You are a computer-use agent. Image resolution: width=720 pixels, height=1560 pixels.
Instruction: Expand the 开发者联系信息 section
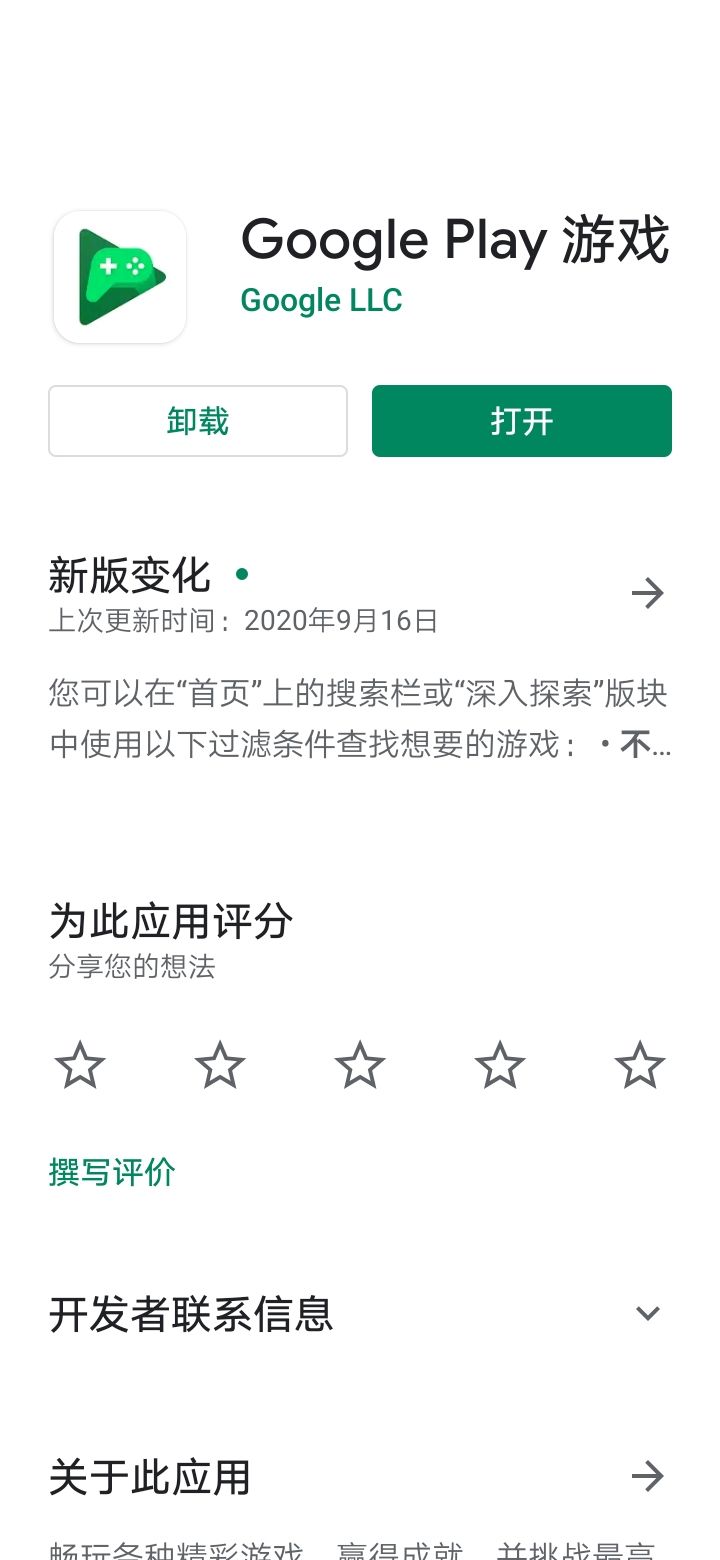coord(648,1313)
